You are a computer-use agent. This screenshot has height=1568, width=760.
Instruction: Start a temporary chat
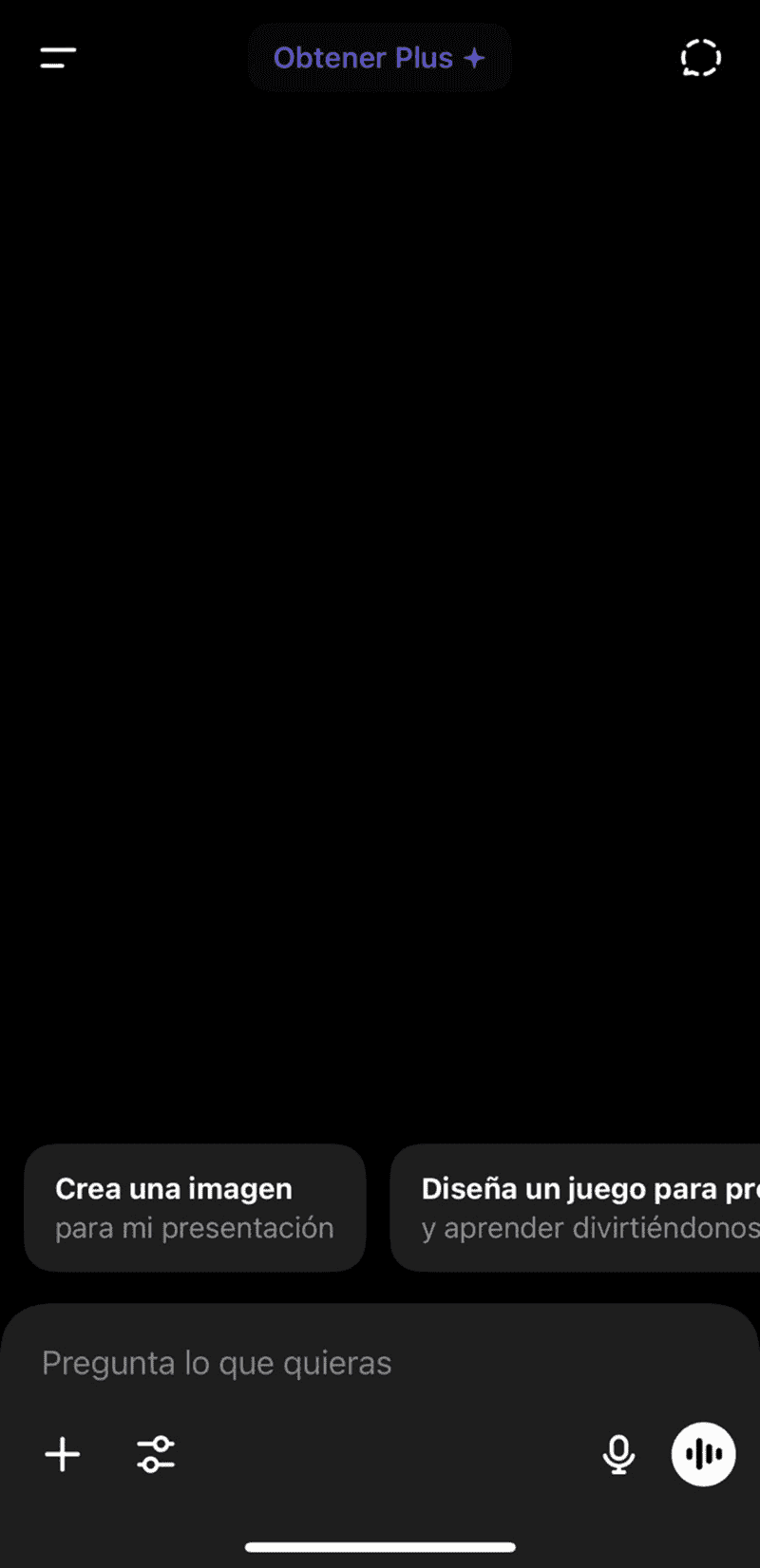click(x=700, y=58)
